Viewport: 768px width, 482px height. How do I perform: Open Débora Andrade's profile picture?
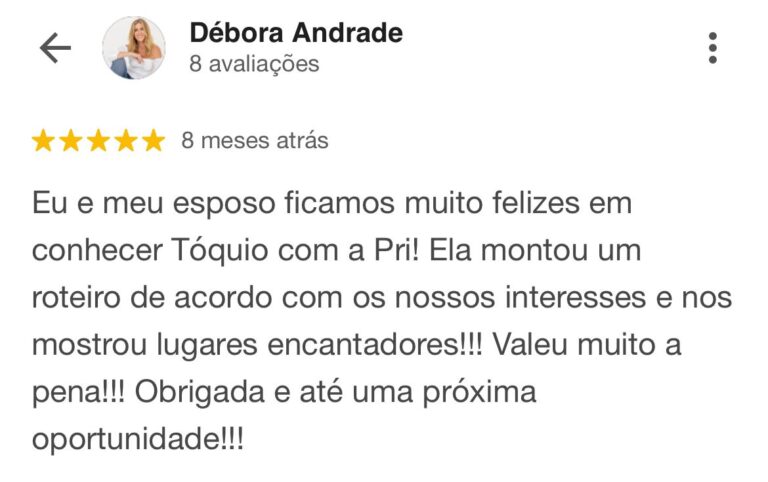pos(134,48)
